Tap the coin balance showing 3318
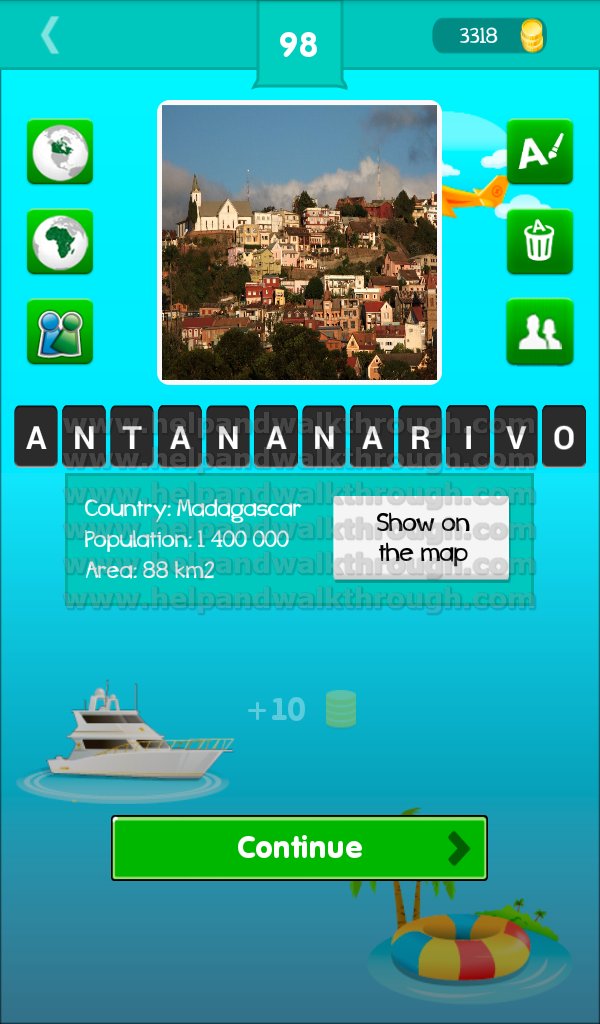The height and width of the screenshot is (1024, 600). [x=490, y=35]
